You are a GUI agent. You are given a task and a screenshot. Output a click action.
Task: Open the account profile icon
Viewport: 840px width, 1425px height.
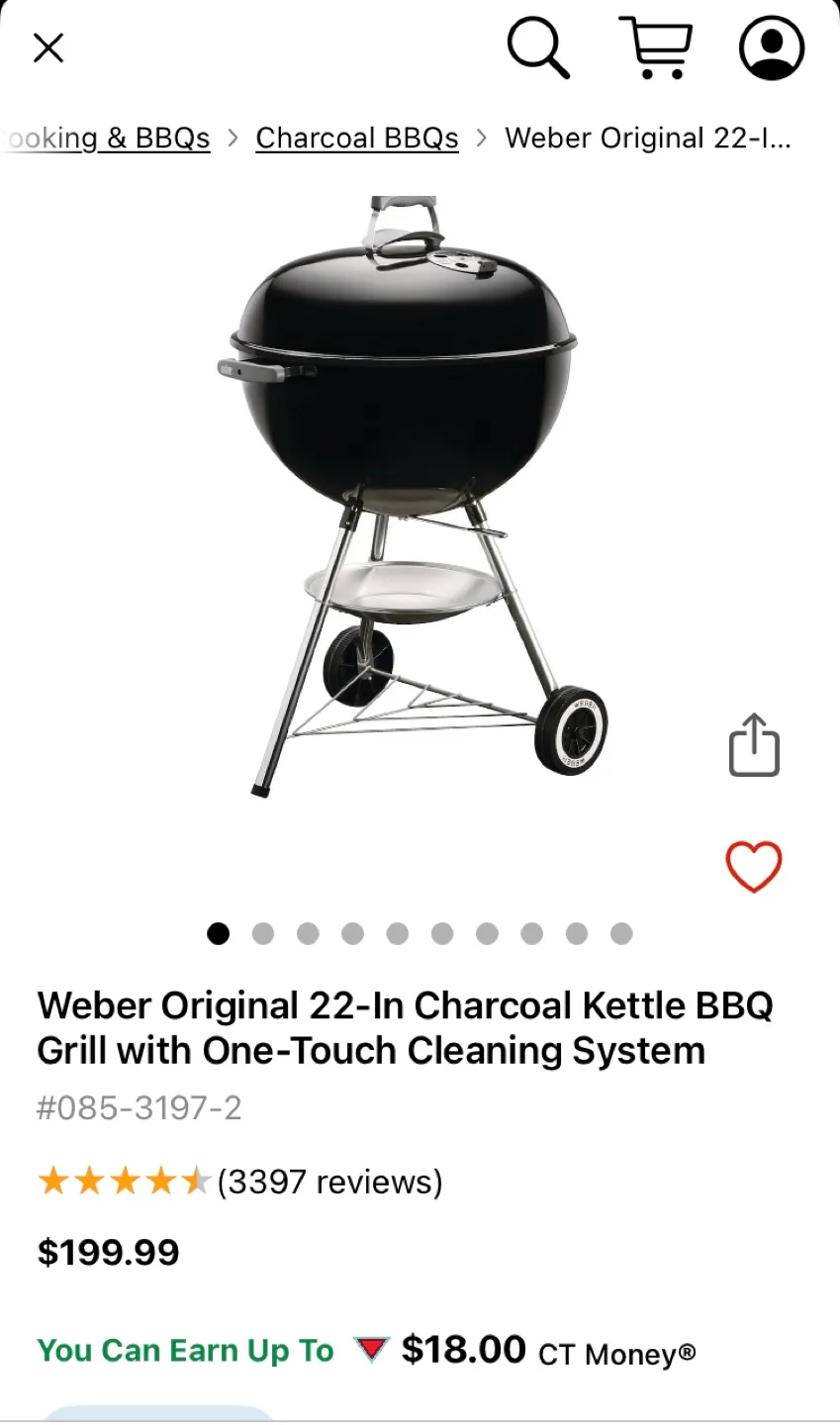tap(771, 47)
